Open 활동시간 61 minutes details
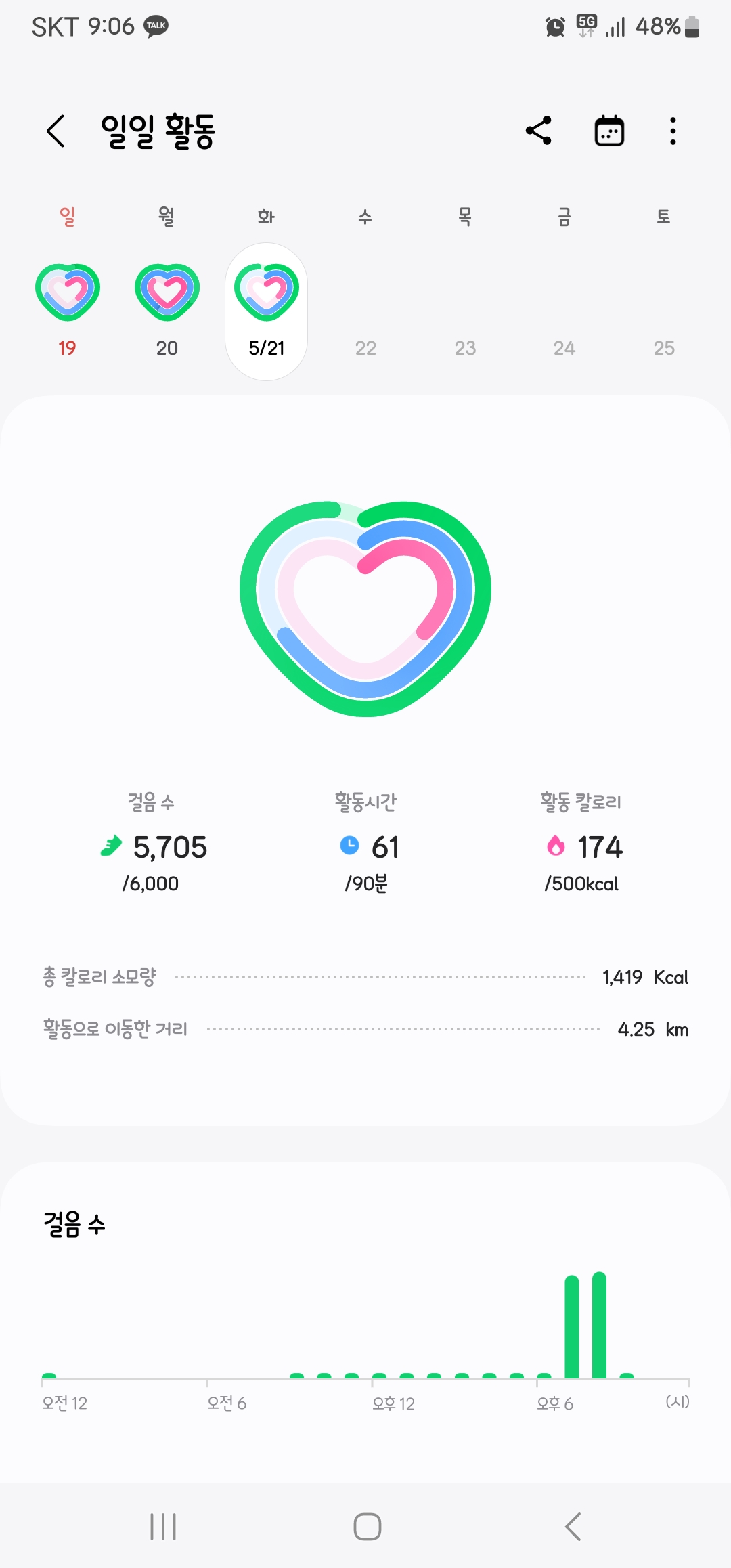 366,846
